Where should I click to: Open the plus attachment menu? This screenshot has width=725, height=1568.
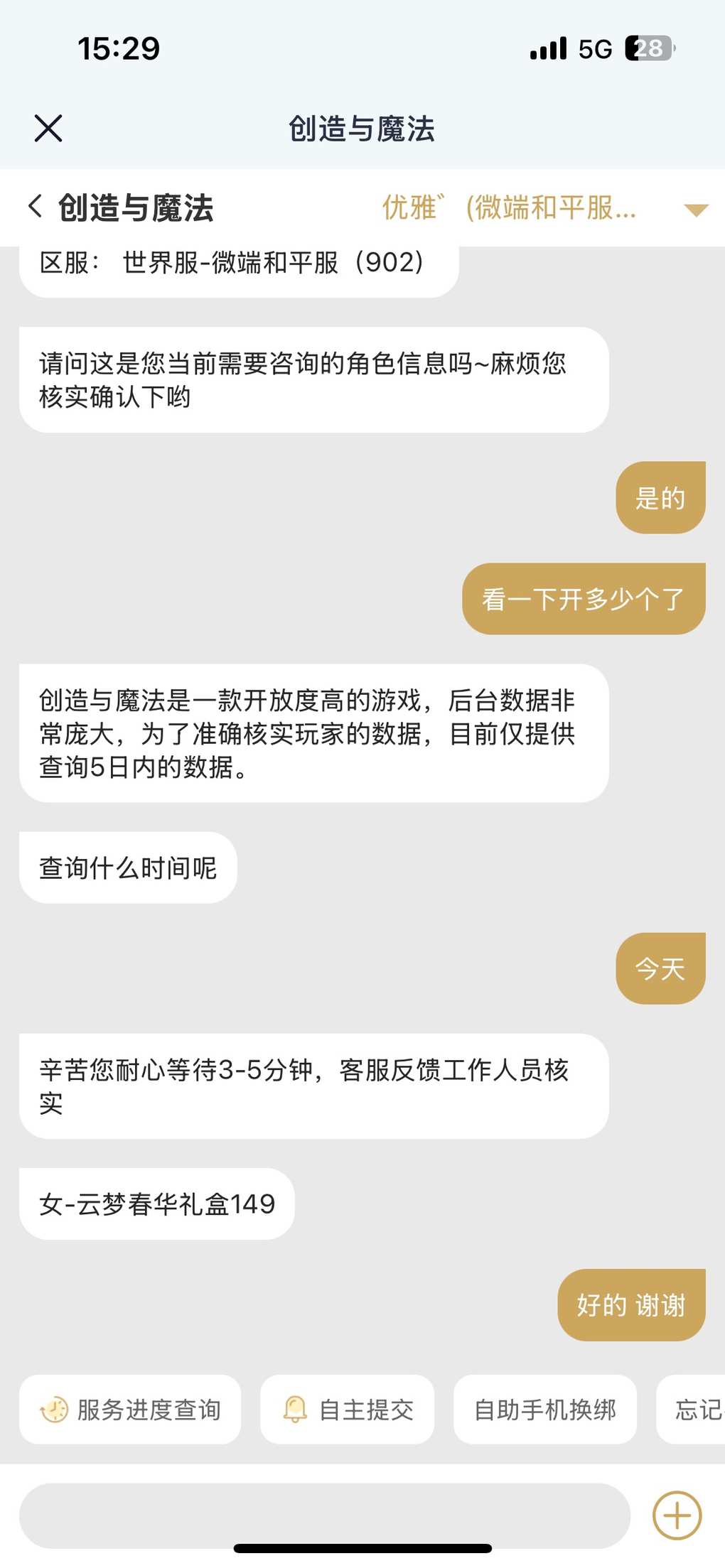point(677,1515)
